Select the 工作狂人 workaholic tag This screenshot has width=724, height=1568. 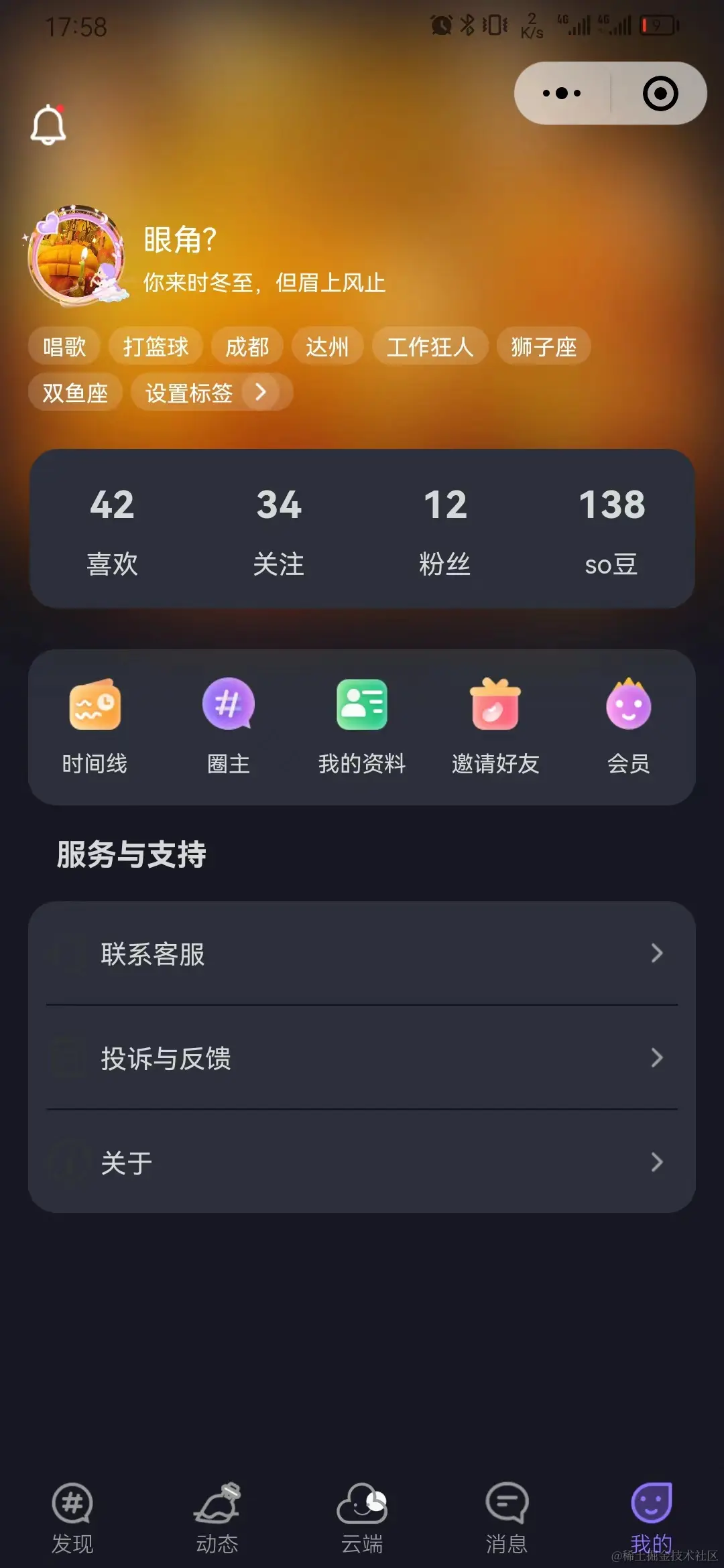pyautogui.click(x=430, y=346)
